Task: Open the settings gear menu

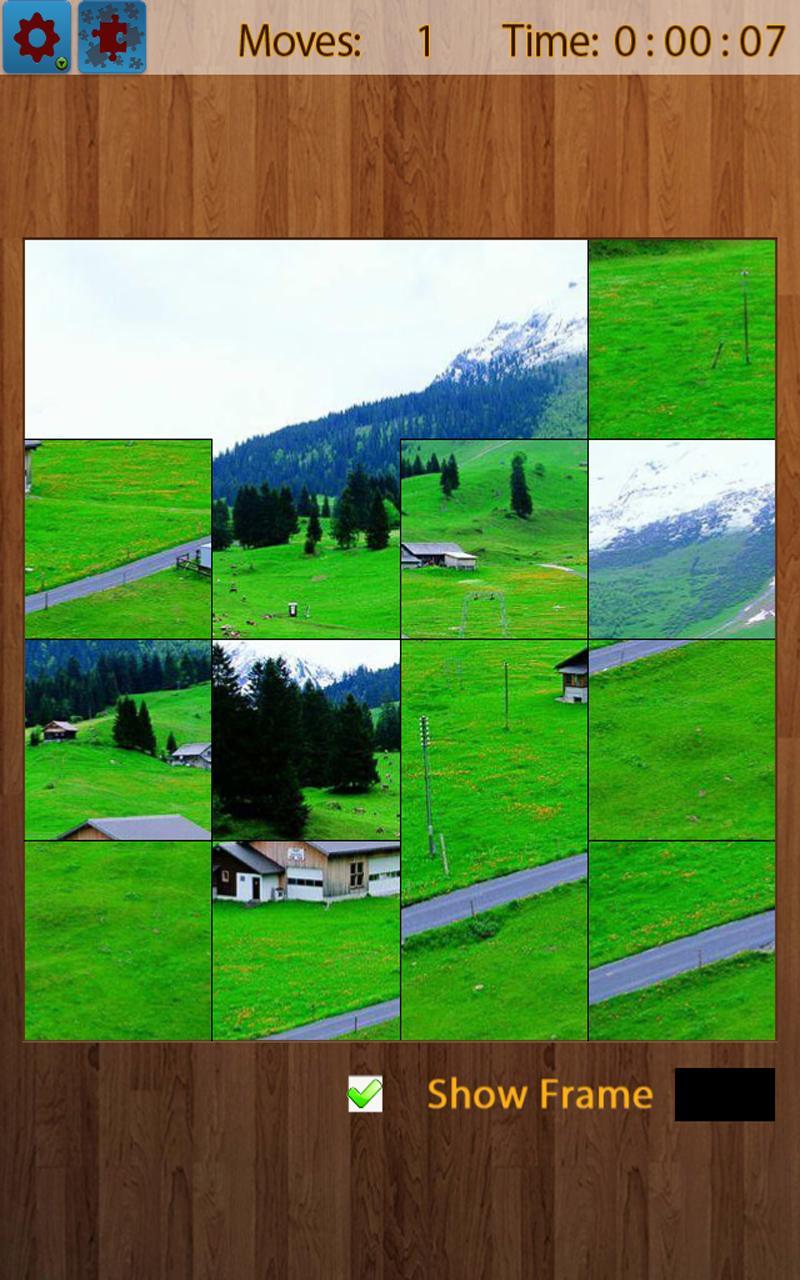Action: [x=37, y=37]
